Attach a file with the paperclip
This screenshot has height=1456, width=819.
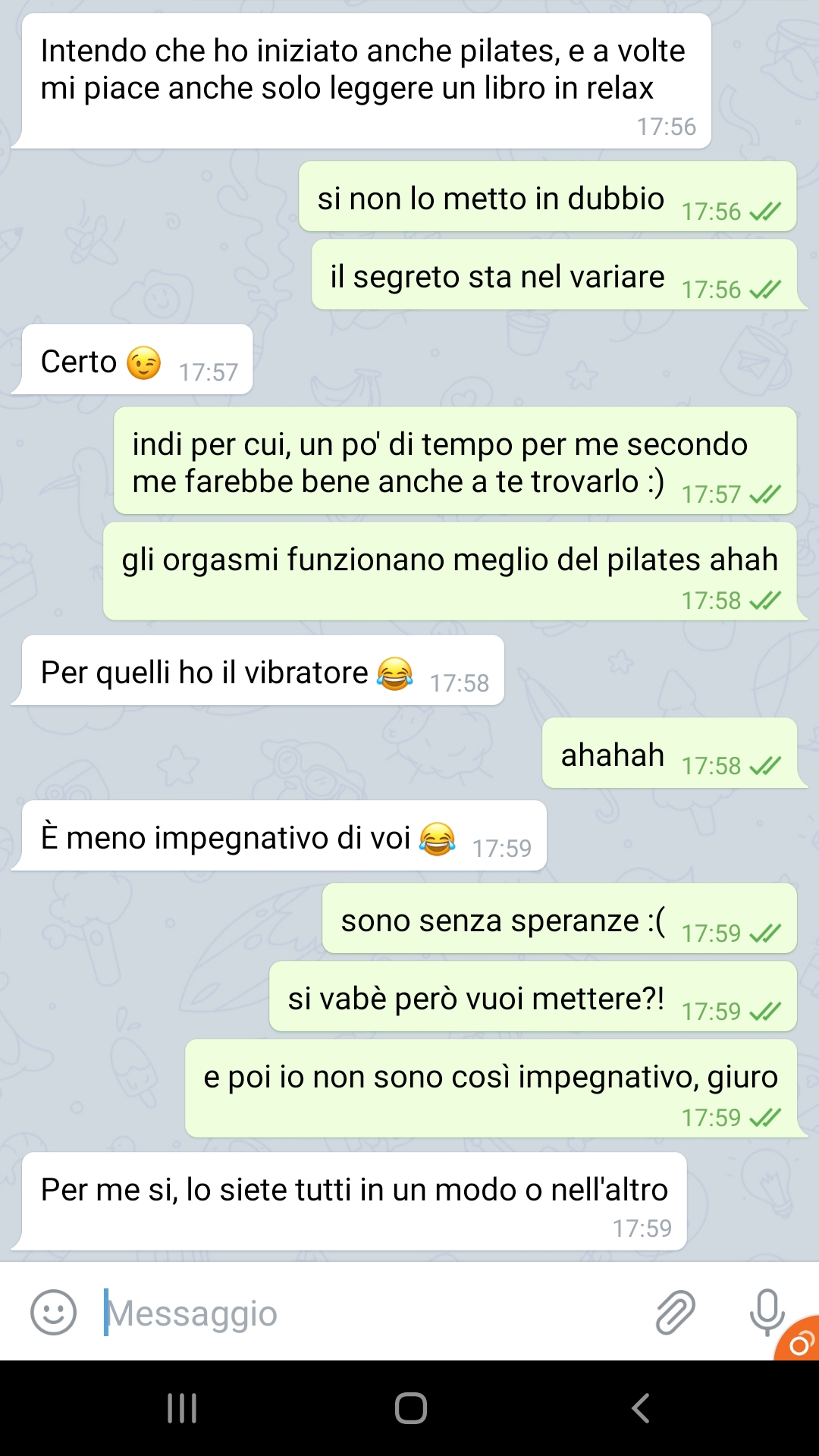675,1312
